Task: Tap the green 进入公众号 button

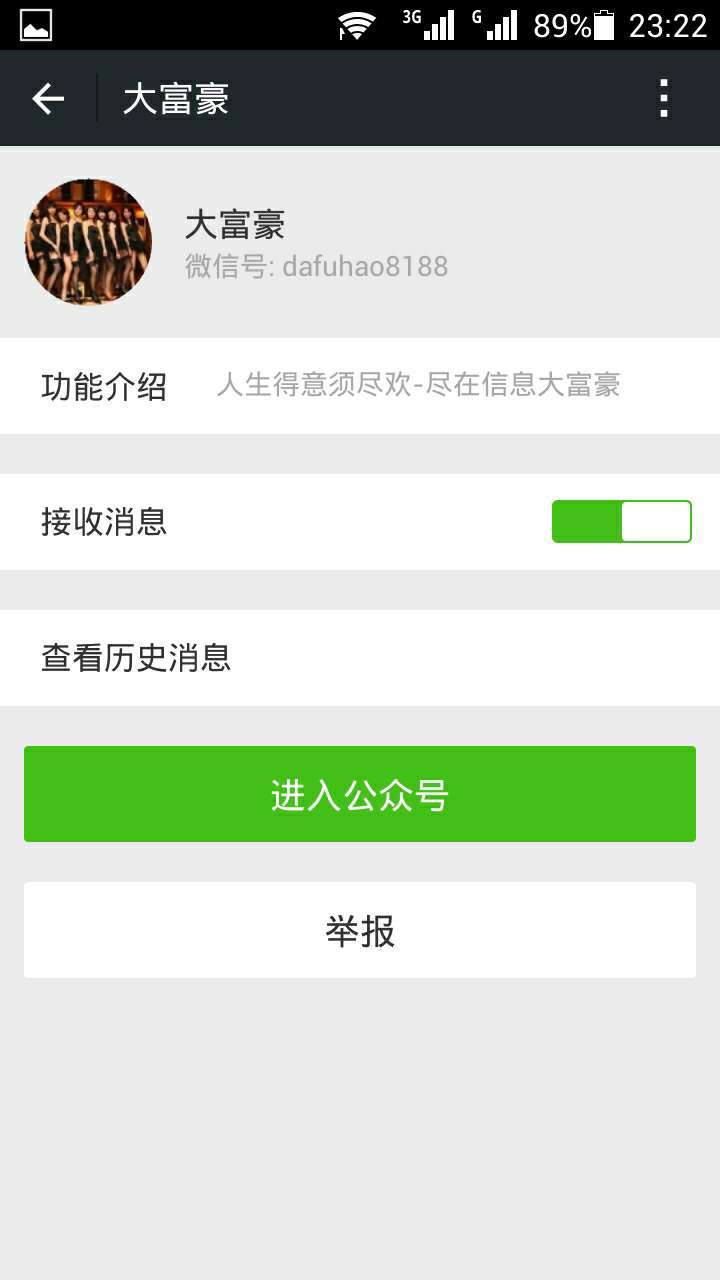Action: tap(360, 794)
